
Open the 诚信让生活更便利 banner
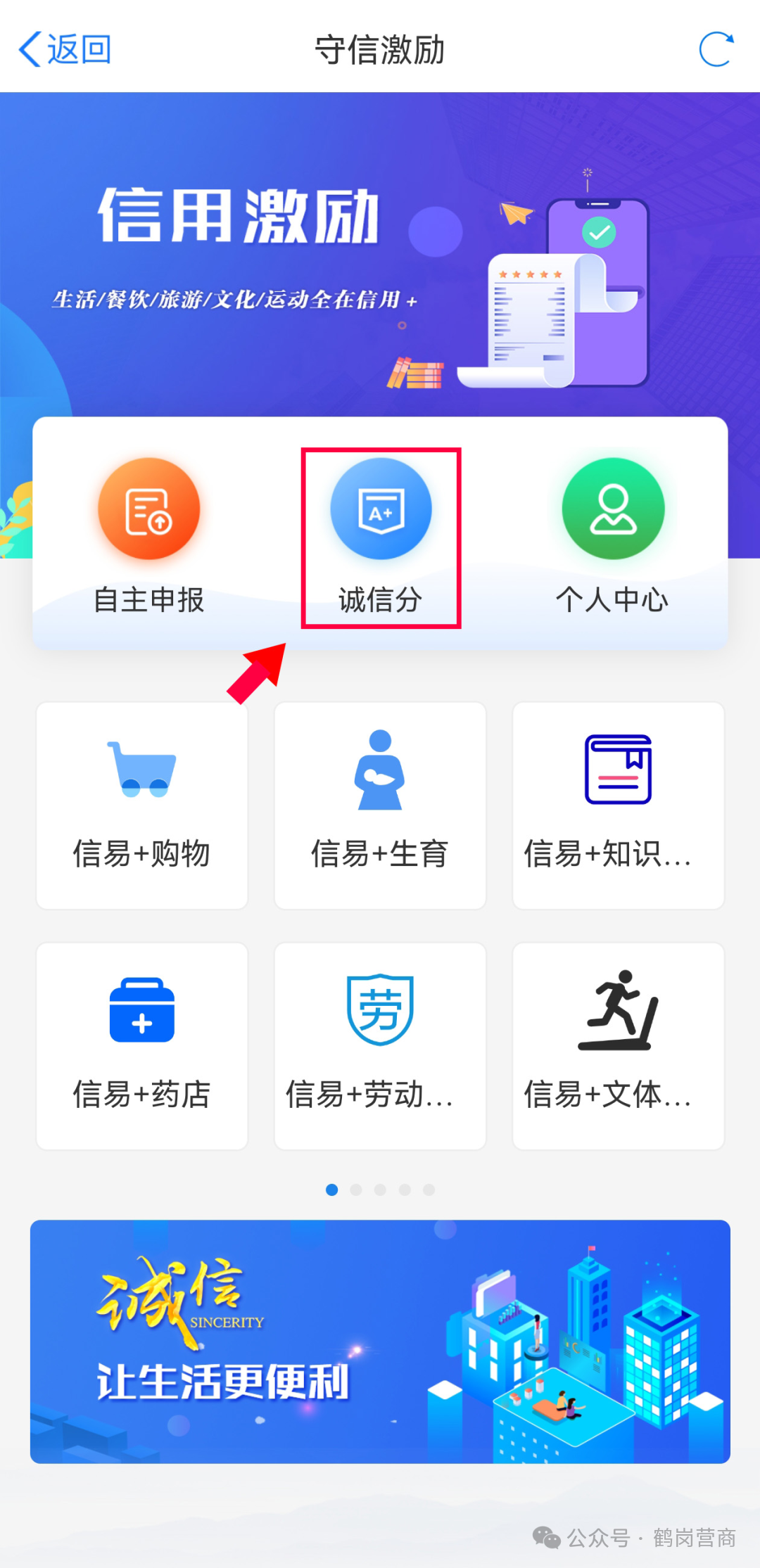[380, 1341]
